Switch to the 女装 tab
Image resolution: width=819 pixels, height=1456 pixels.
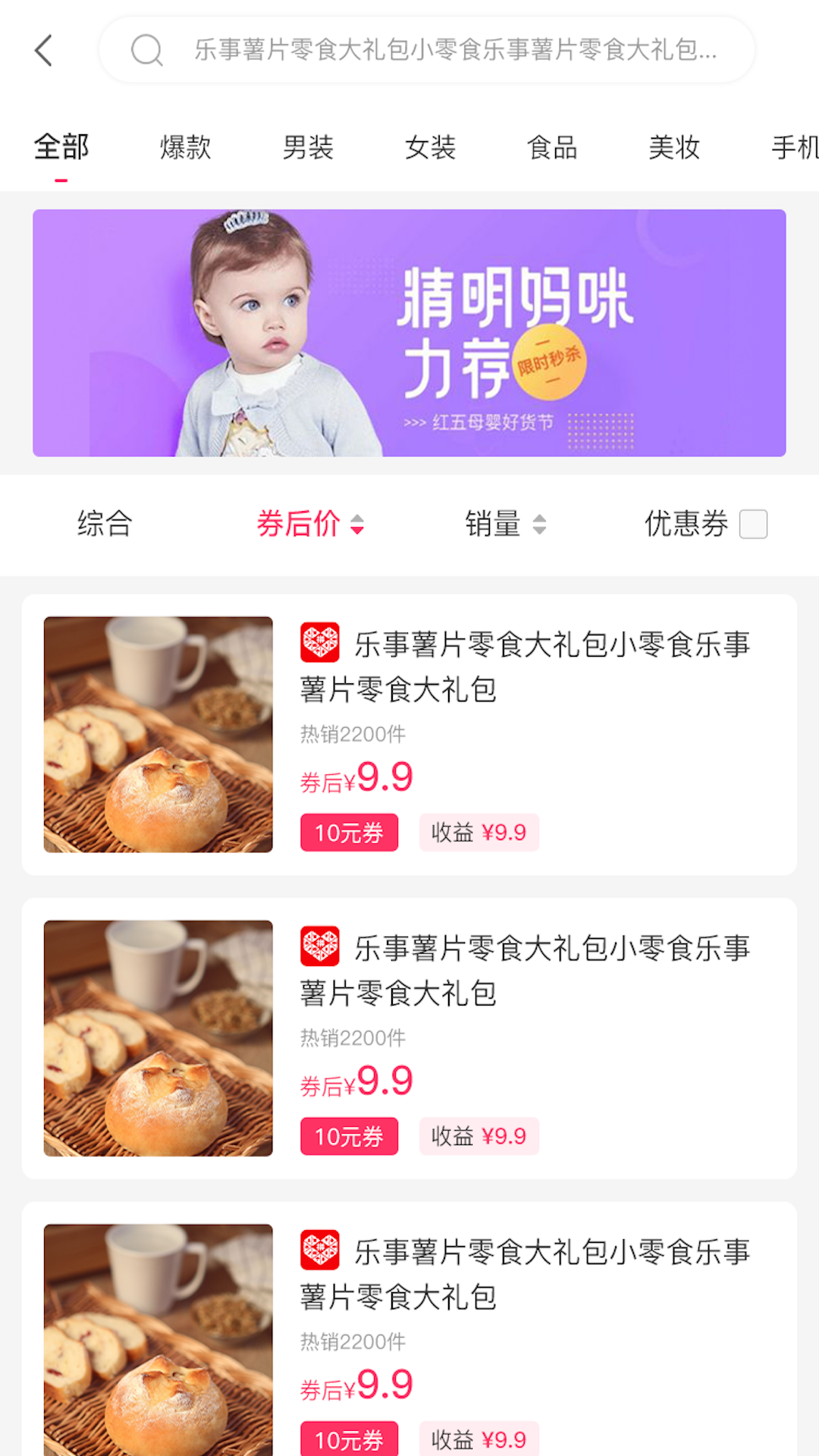(430, 147)
